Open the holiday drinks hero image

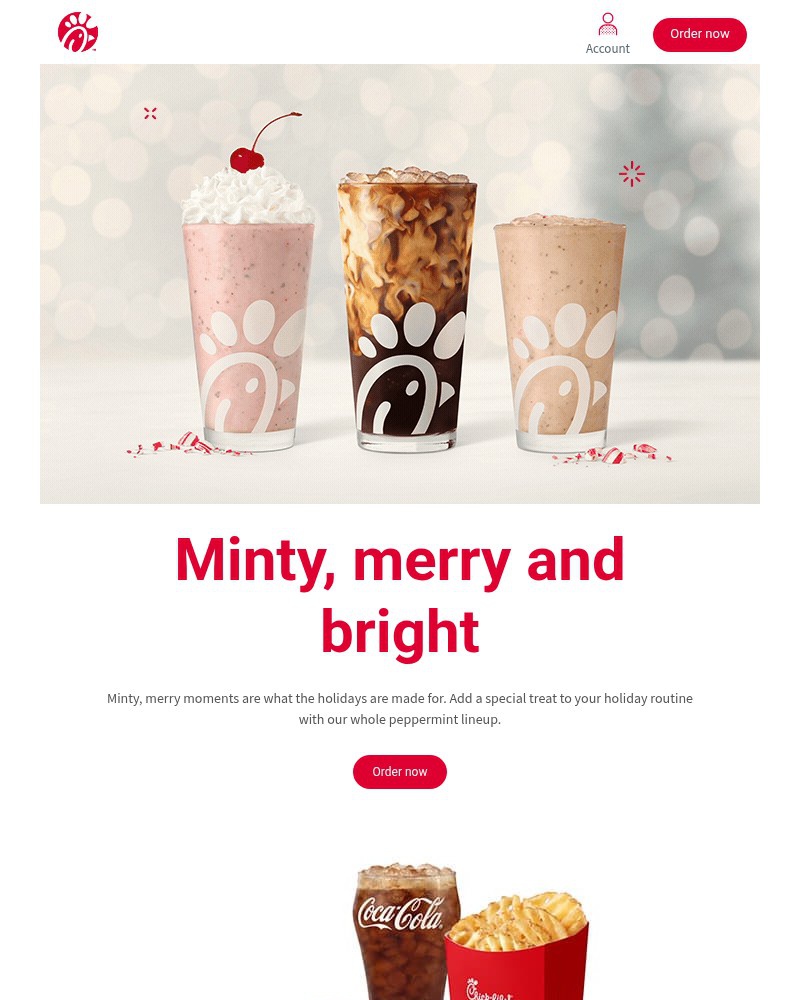tap(400, 283)
